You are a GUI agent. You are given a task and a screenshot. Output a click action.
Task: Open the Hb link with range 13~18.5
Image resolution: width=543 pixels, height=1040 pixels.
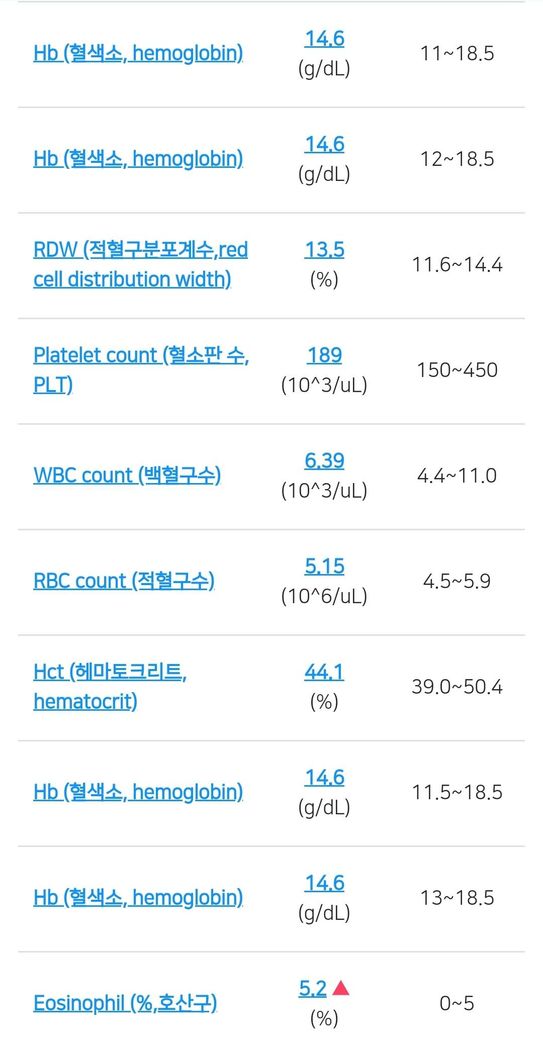point(138,898)
